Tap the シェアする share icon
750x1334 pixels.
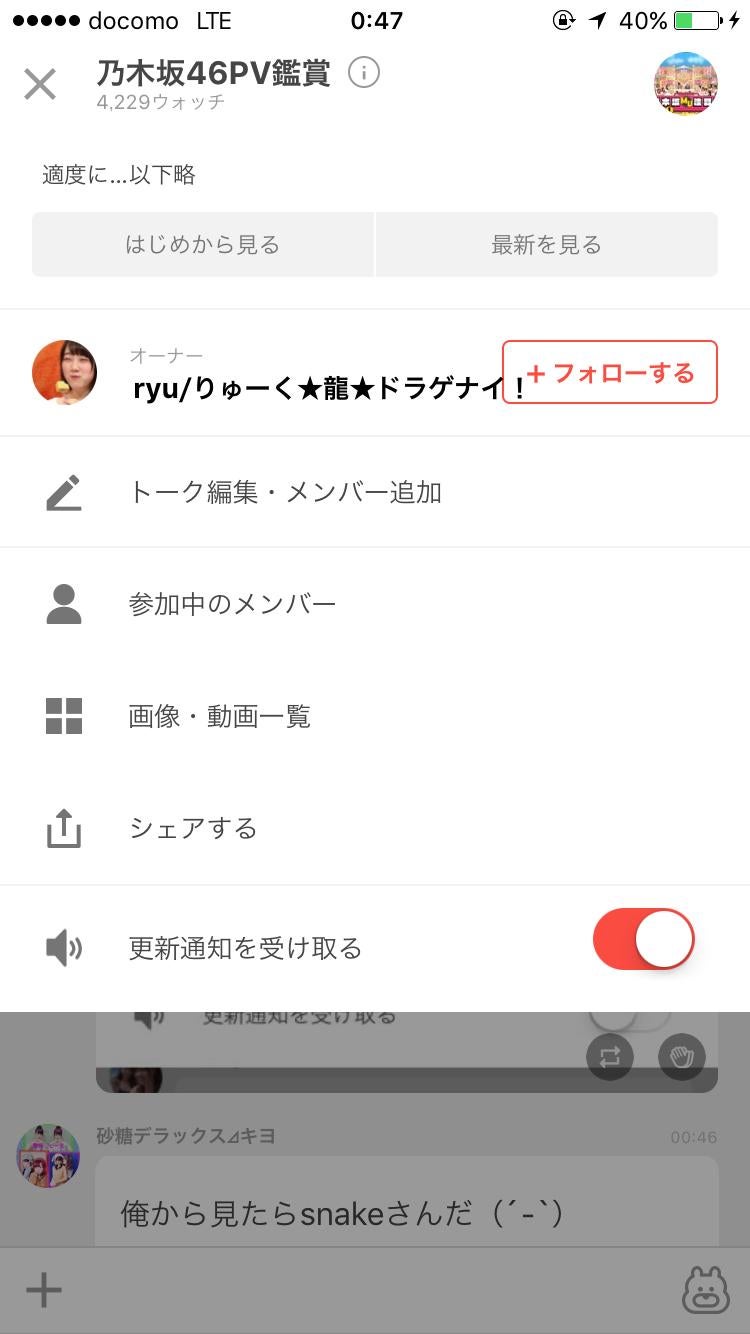64,828
